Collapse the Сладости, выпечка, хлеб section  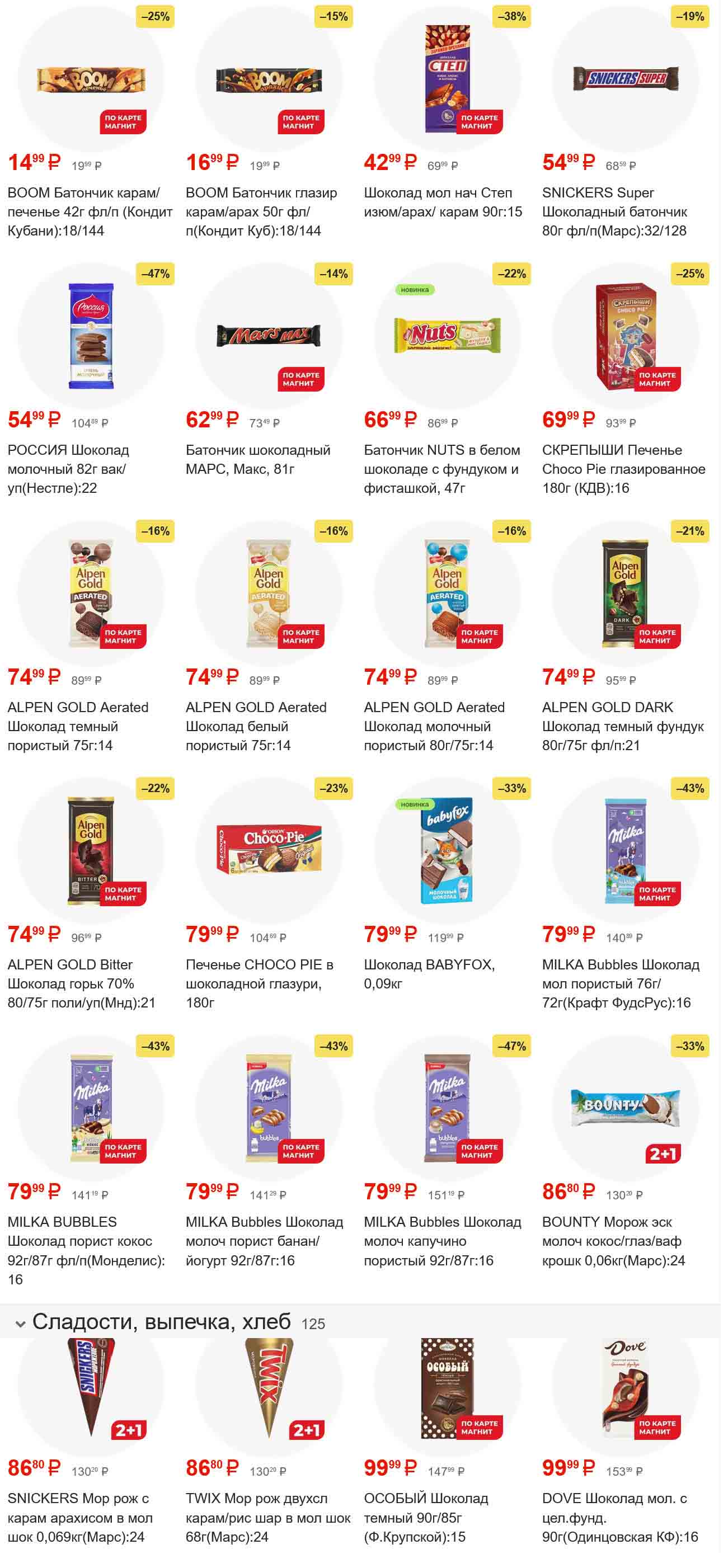[x=20, y=1324]
